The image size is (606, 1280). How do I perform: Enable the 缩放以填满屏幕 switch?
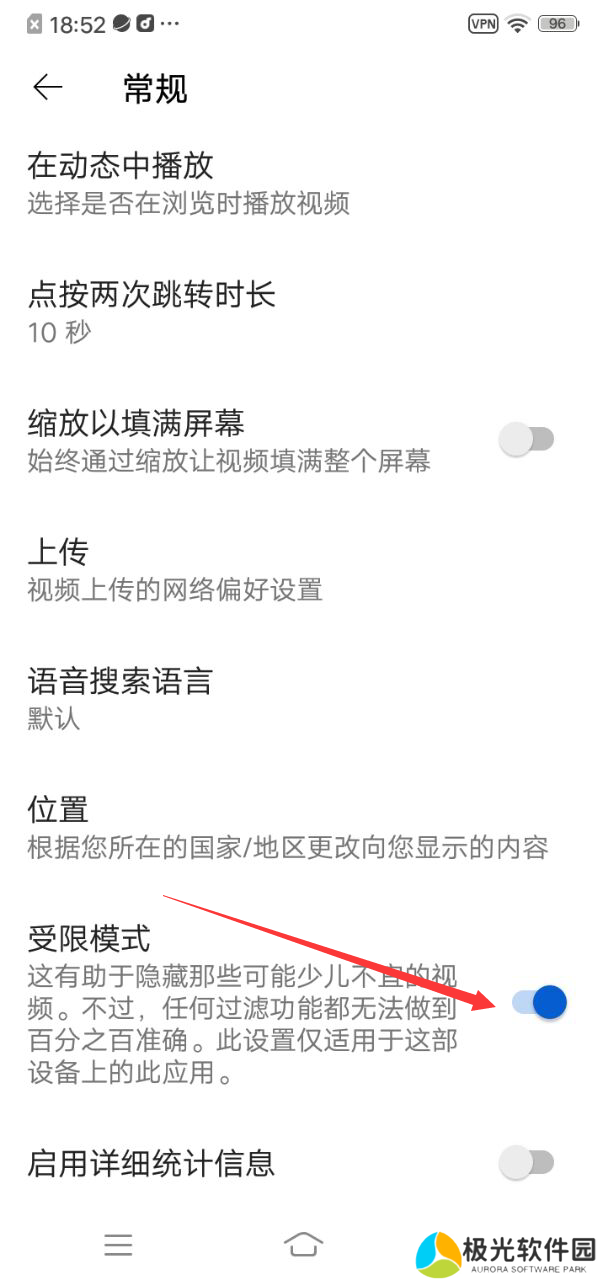527,439
